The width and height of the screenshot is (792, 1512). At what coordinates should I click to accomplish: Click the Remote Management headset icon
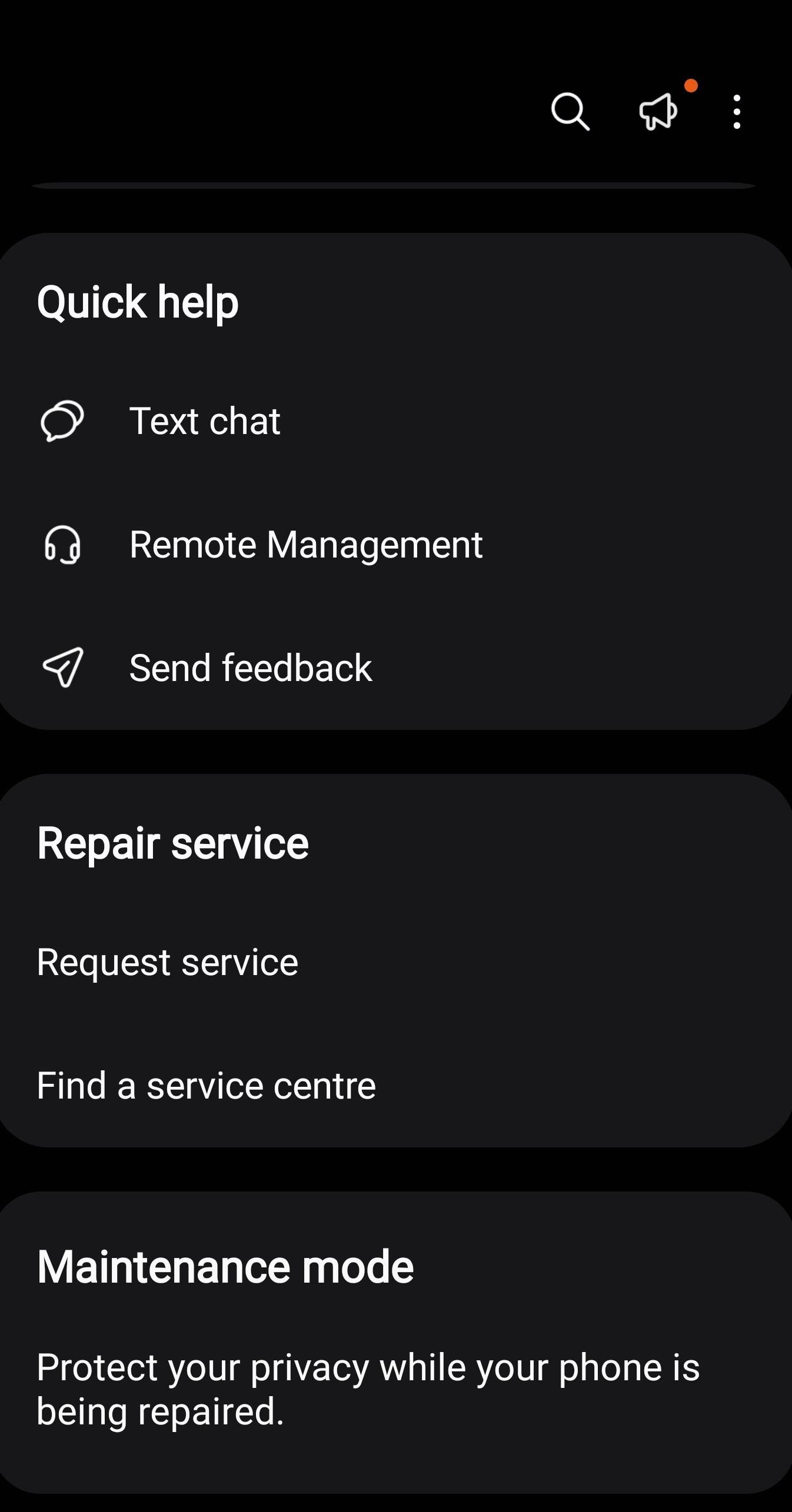61,544
